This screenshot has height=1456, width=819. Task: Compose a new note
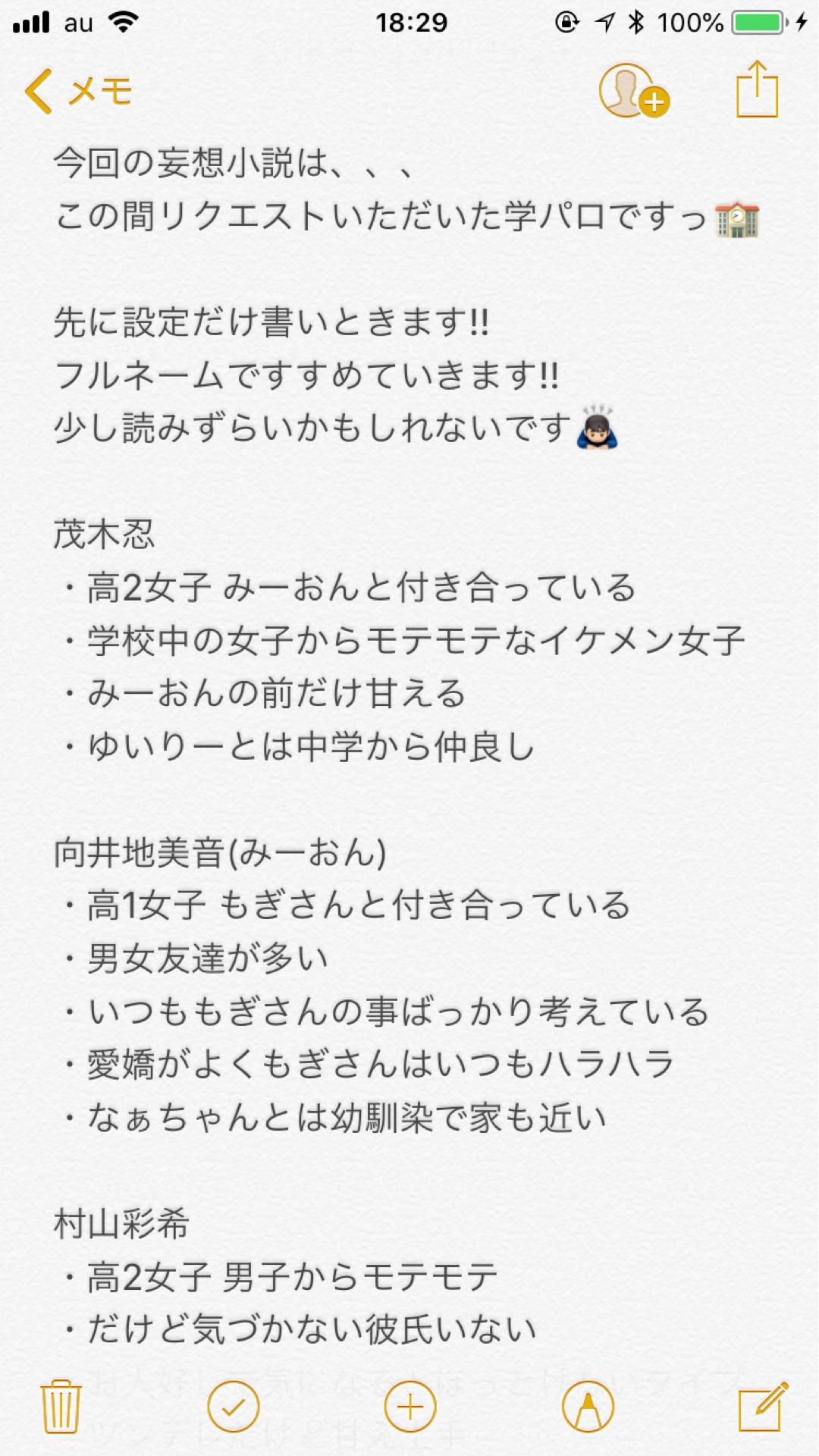coord(762,1407)
